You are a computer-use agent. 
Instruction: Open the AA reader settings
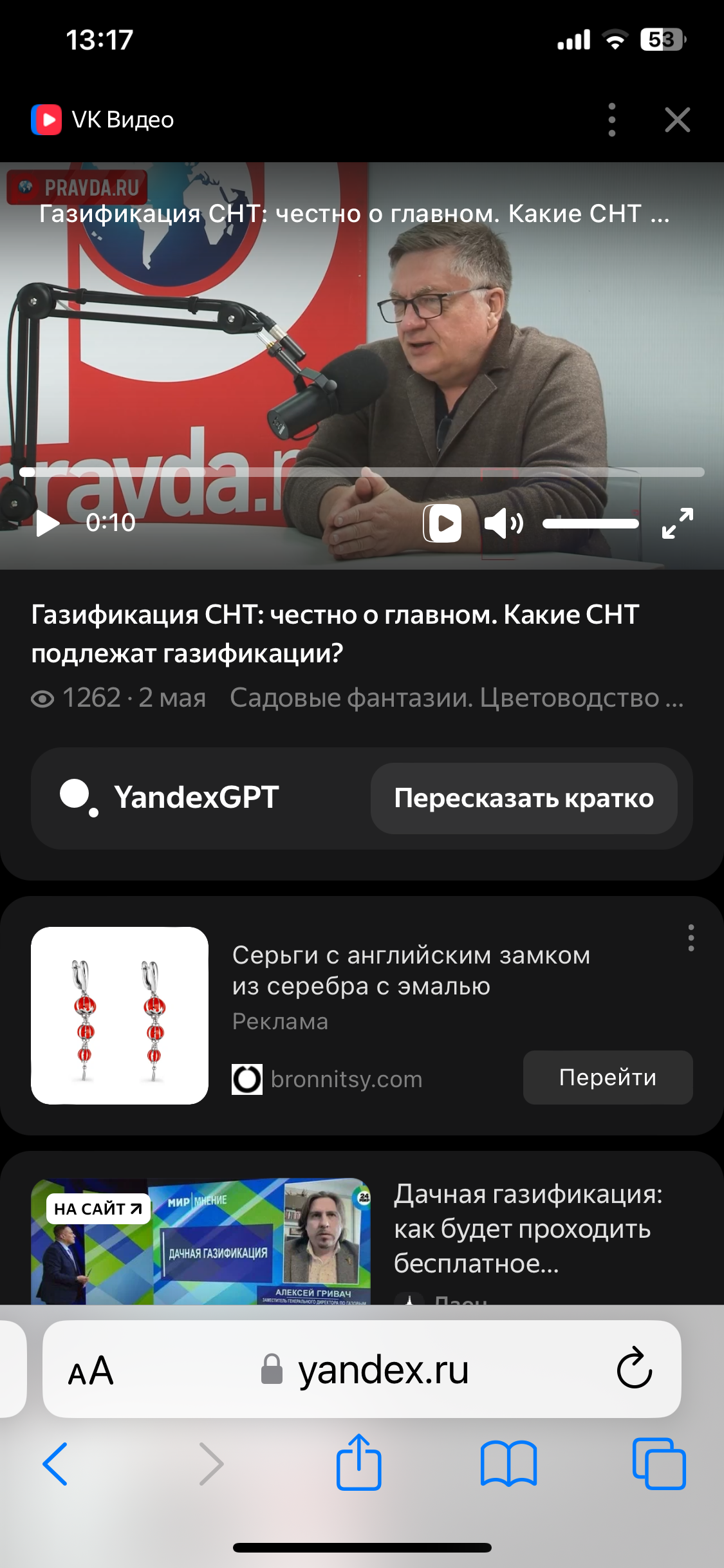[91, 1370]
